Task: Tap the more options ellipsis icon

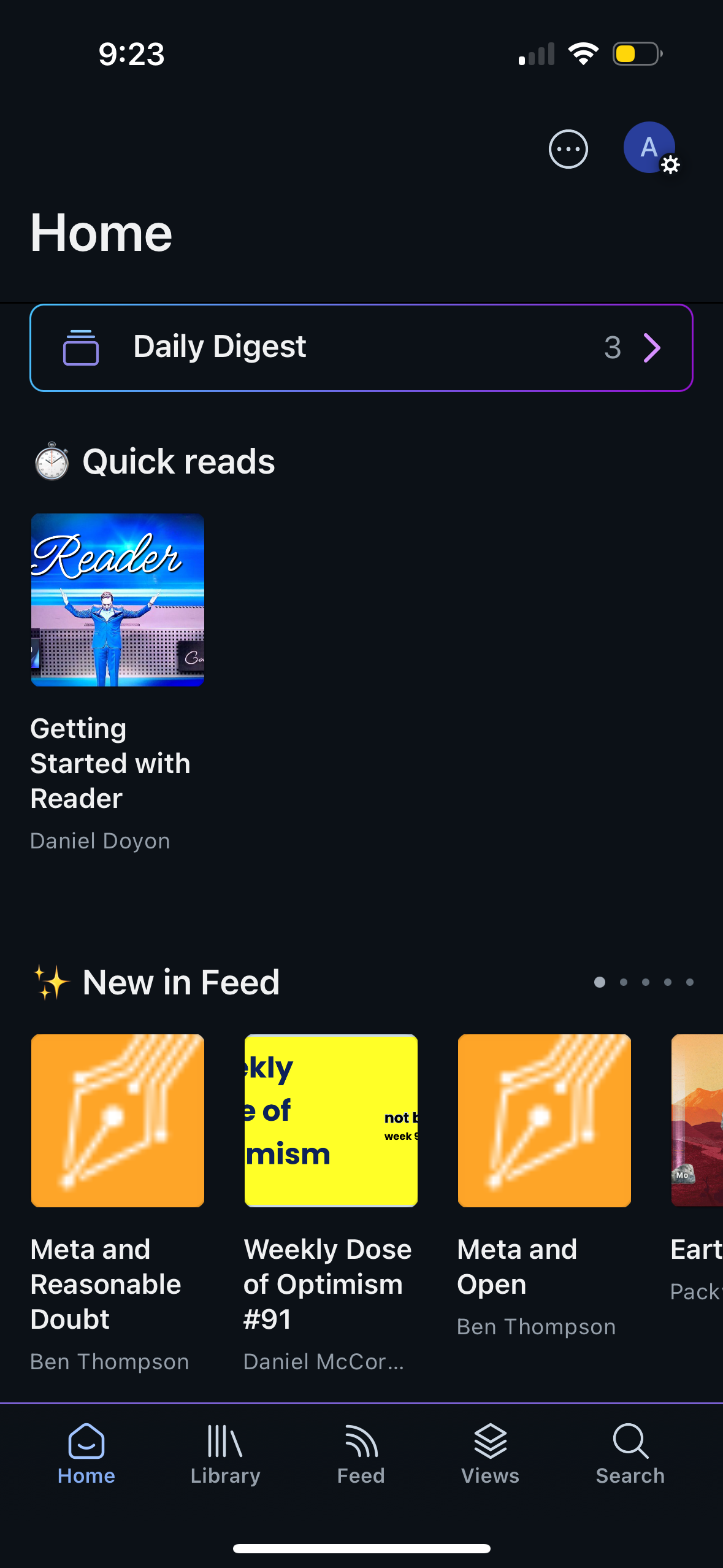Action: pos(567,149)
